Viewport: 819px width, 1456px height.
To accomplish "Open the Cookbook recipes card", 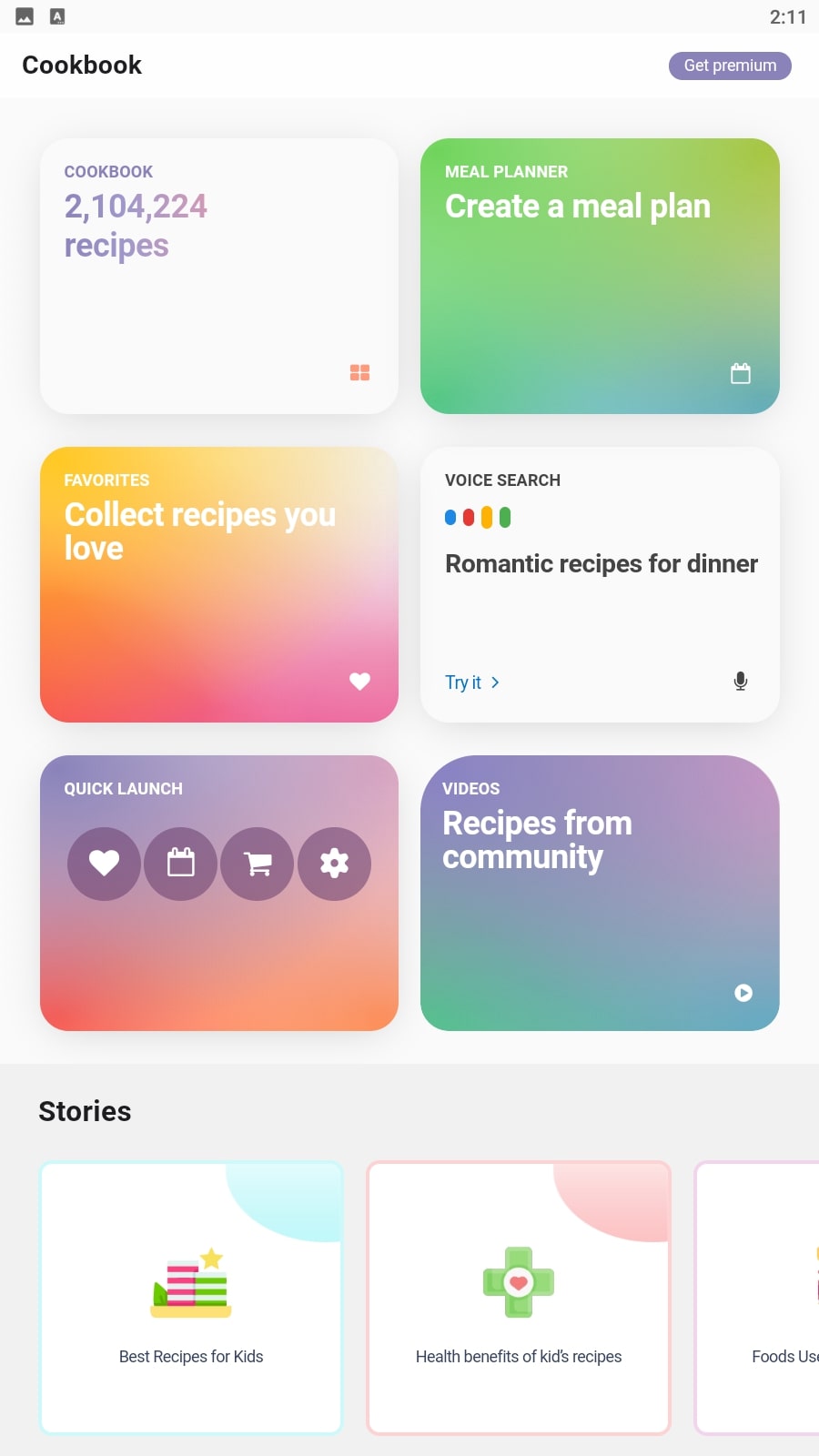I will [219, 276].
